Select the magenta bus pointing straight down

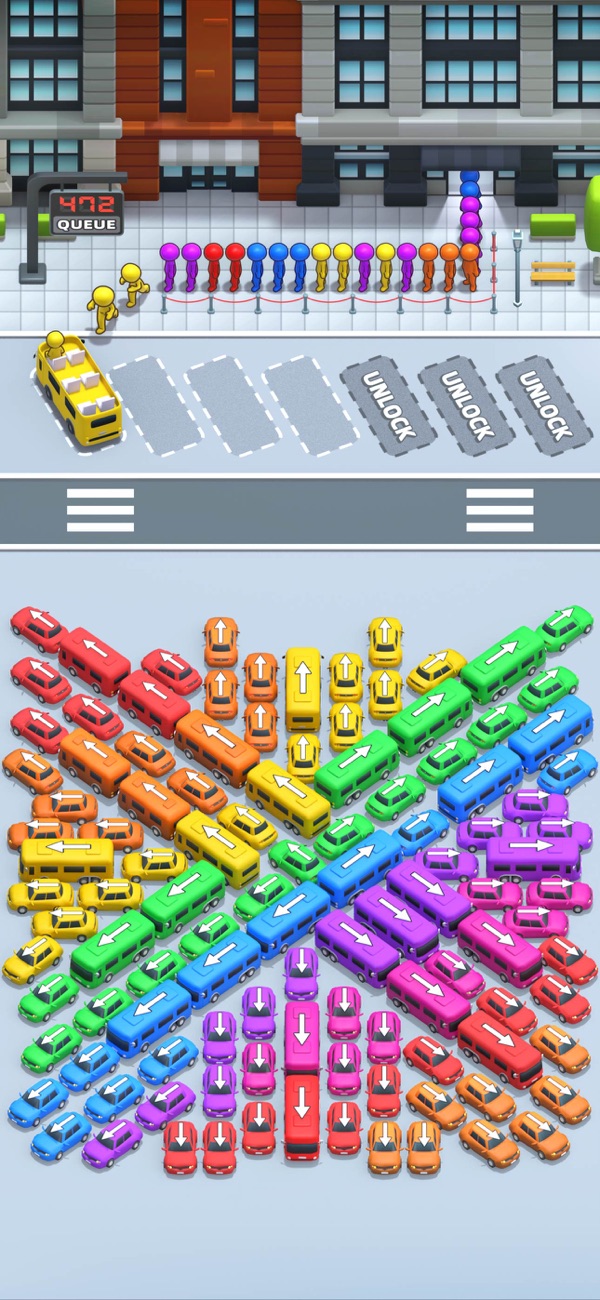pyautogui.click(x=302, y=1035)
